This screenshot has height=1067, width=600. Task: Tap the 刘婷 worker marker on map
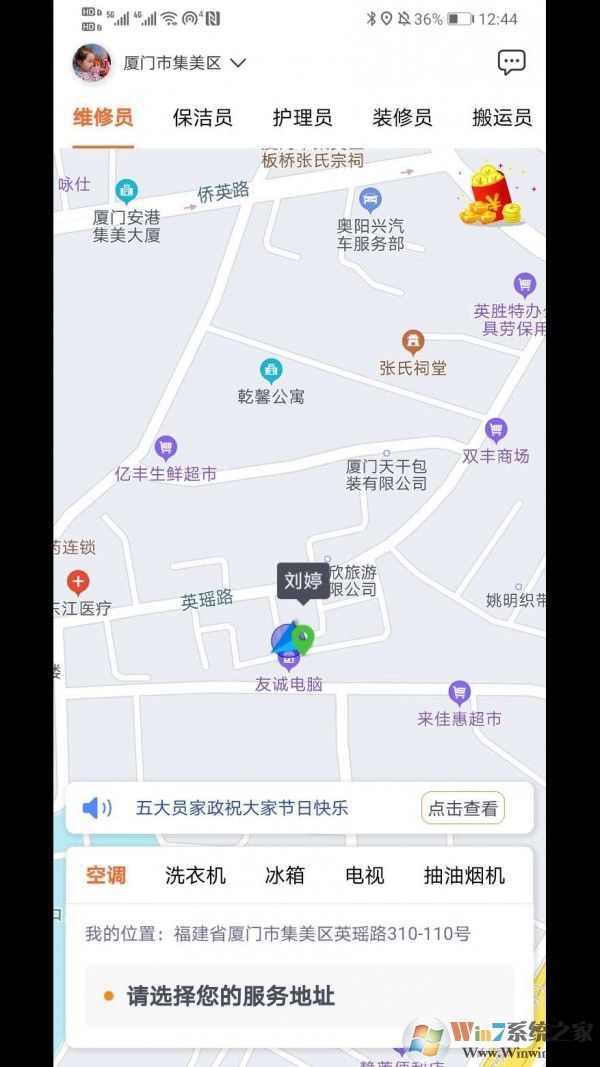[302, 581]
